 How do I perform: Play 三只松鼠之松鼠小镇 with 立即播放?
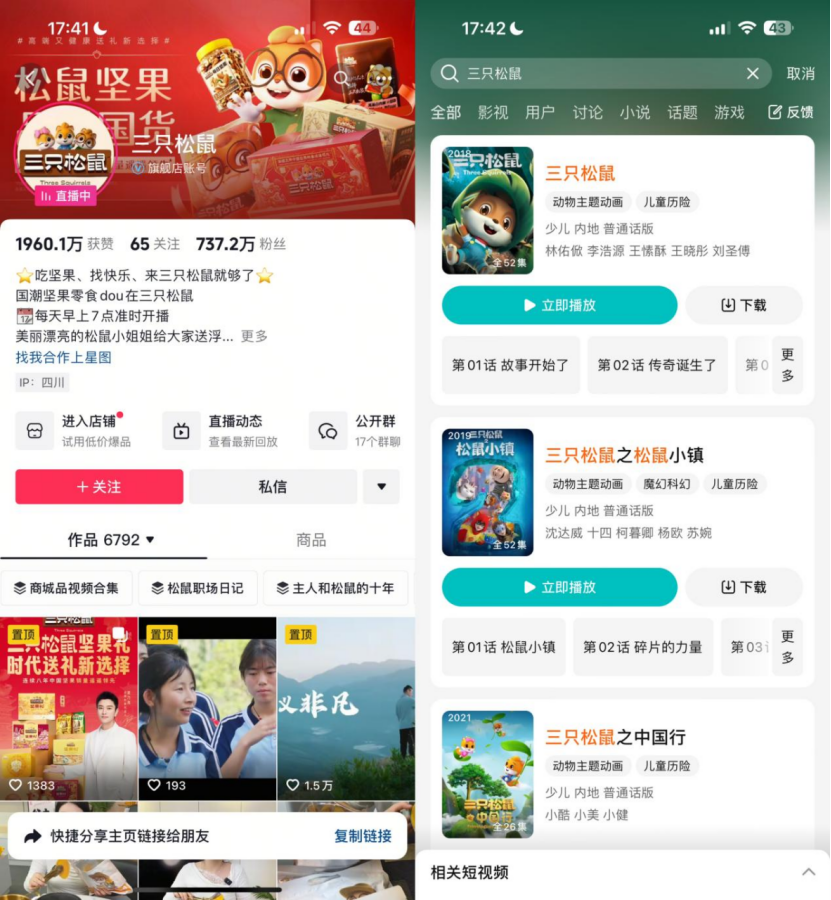[x=559, y=587]
